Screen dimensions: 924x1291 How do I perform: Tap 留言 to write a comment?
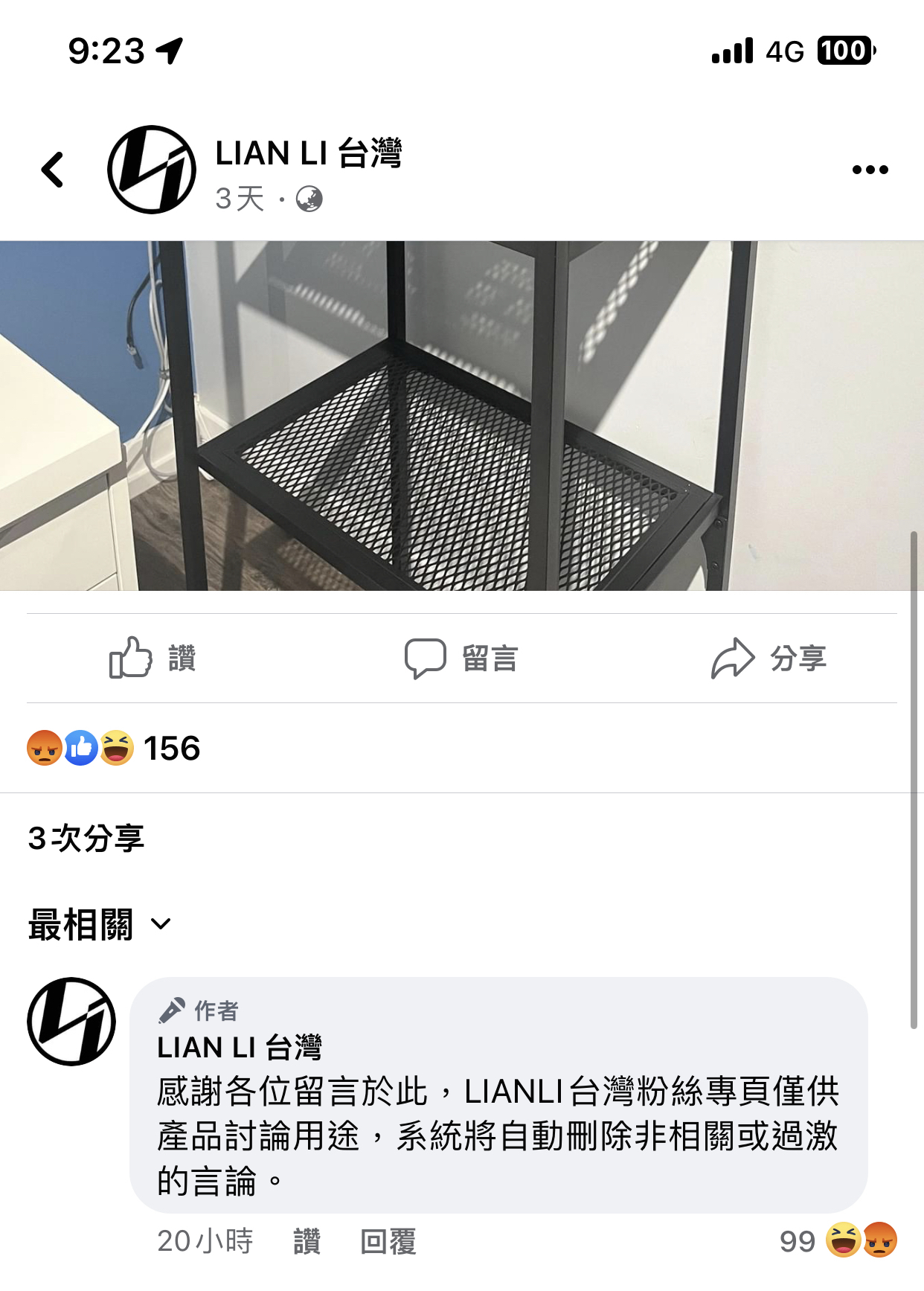click(x=461, y=659)
